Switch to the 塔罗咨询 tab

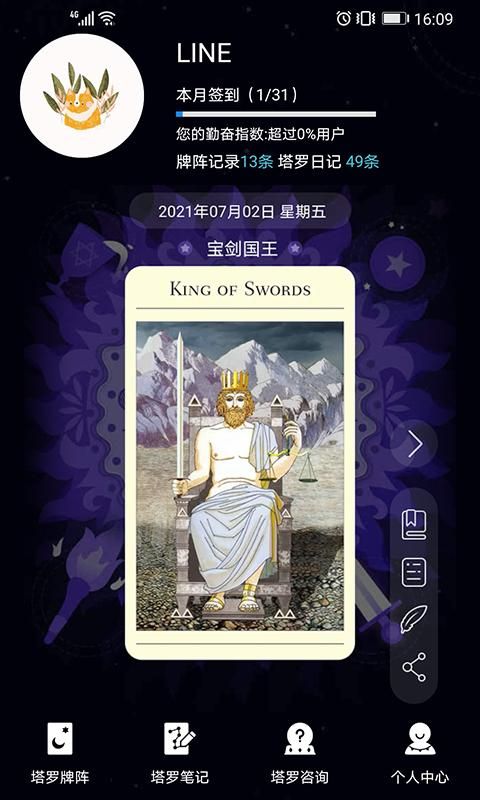300,752
